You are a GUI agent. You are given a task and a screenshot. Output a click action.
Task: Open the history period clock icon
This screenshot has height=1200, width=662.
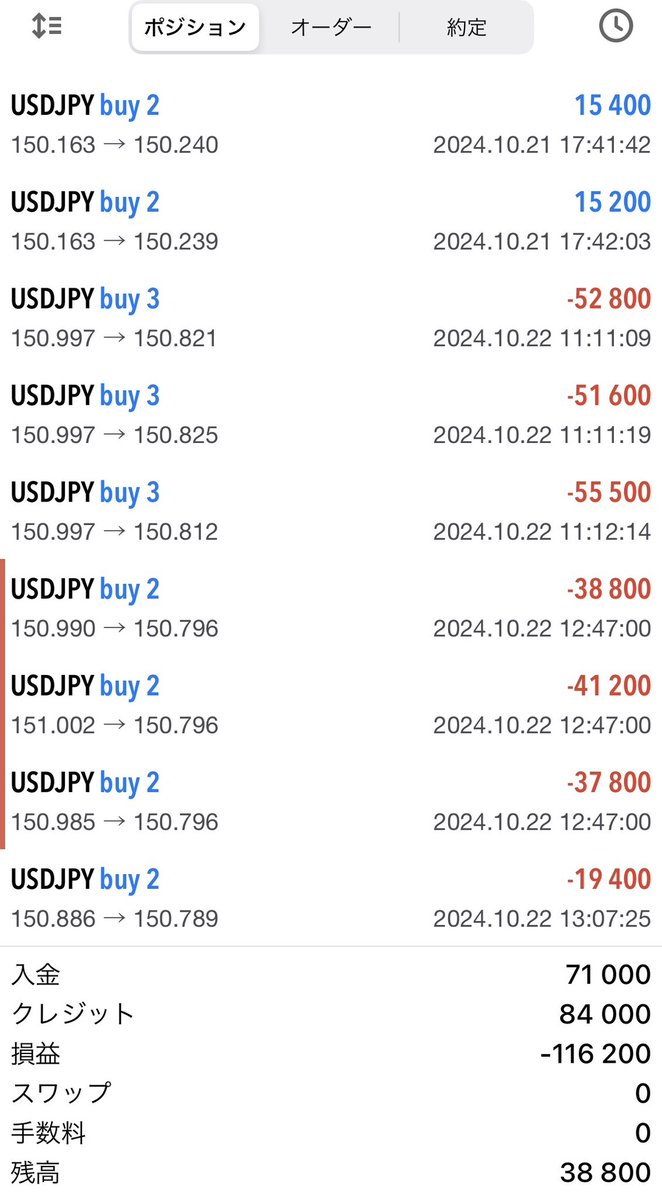[616, 27]
